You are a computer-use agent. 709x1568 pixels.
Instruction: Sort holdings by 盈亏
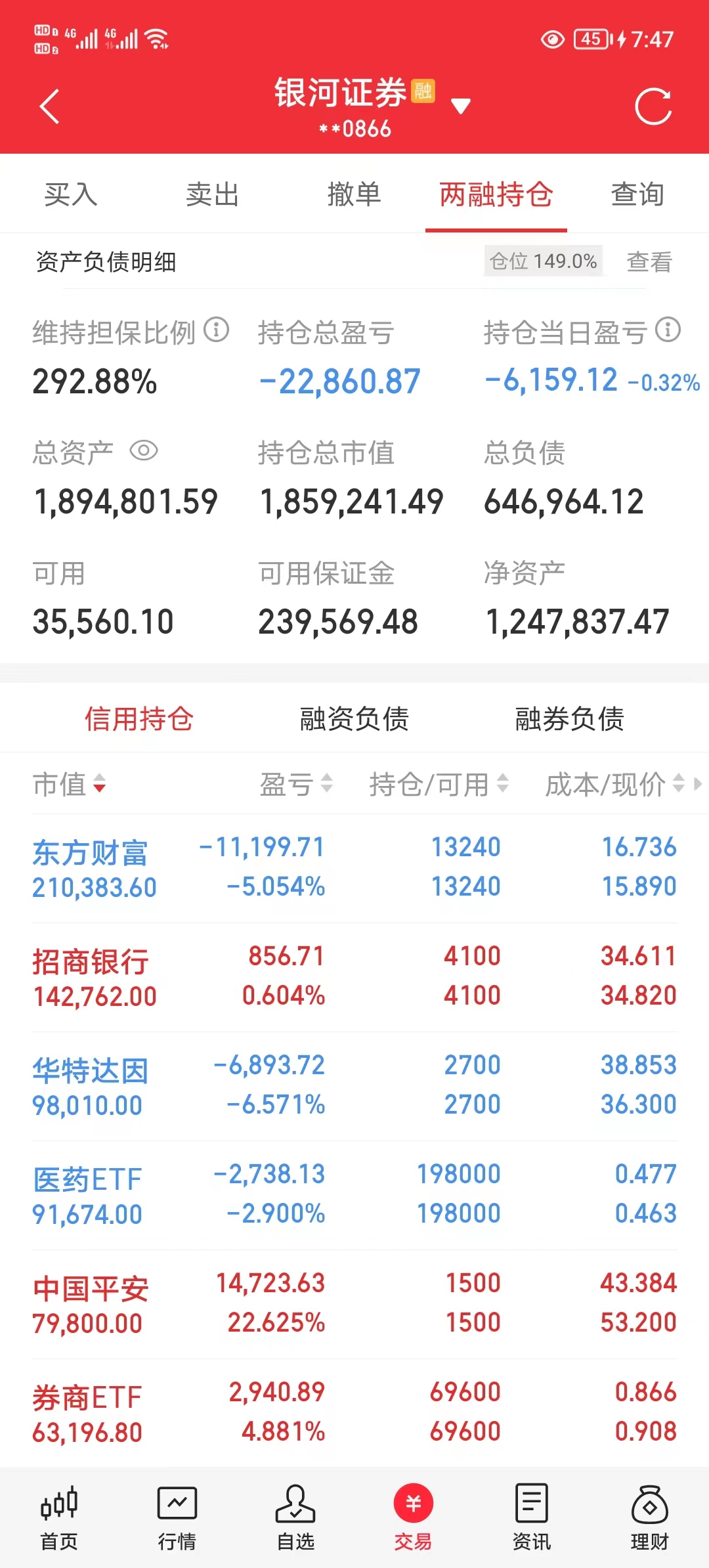[x=295, y=784]
